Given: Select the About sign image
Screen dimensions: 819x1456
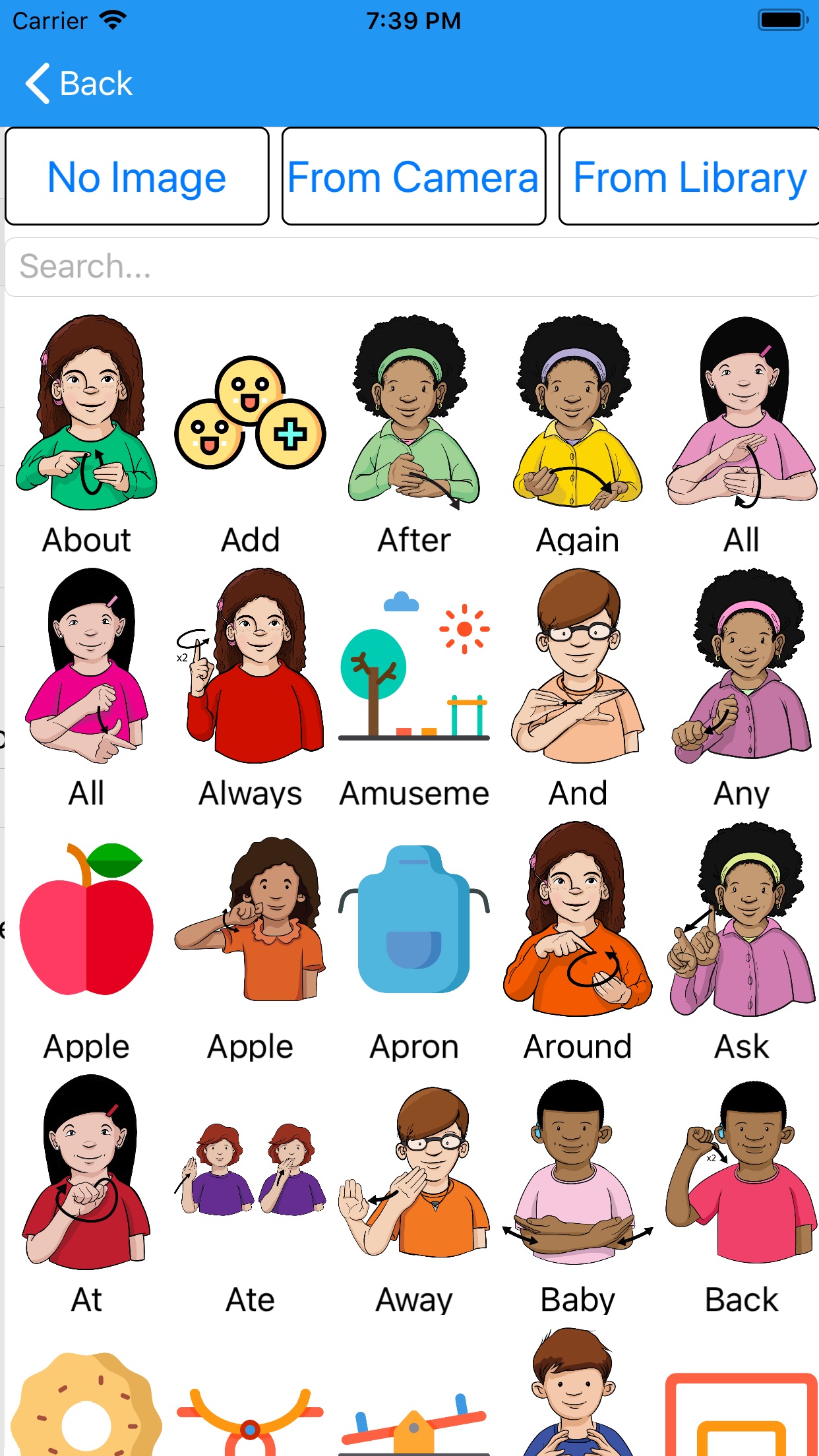Looking at the screenshot, I should point(86,412).
